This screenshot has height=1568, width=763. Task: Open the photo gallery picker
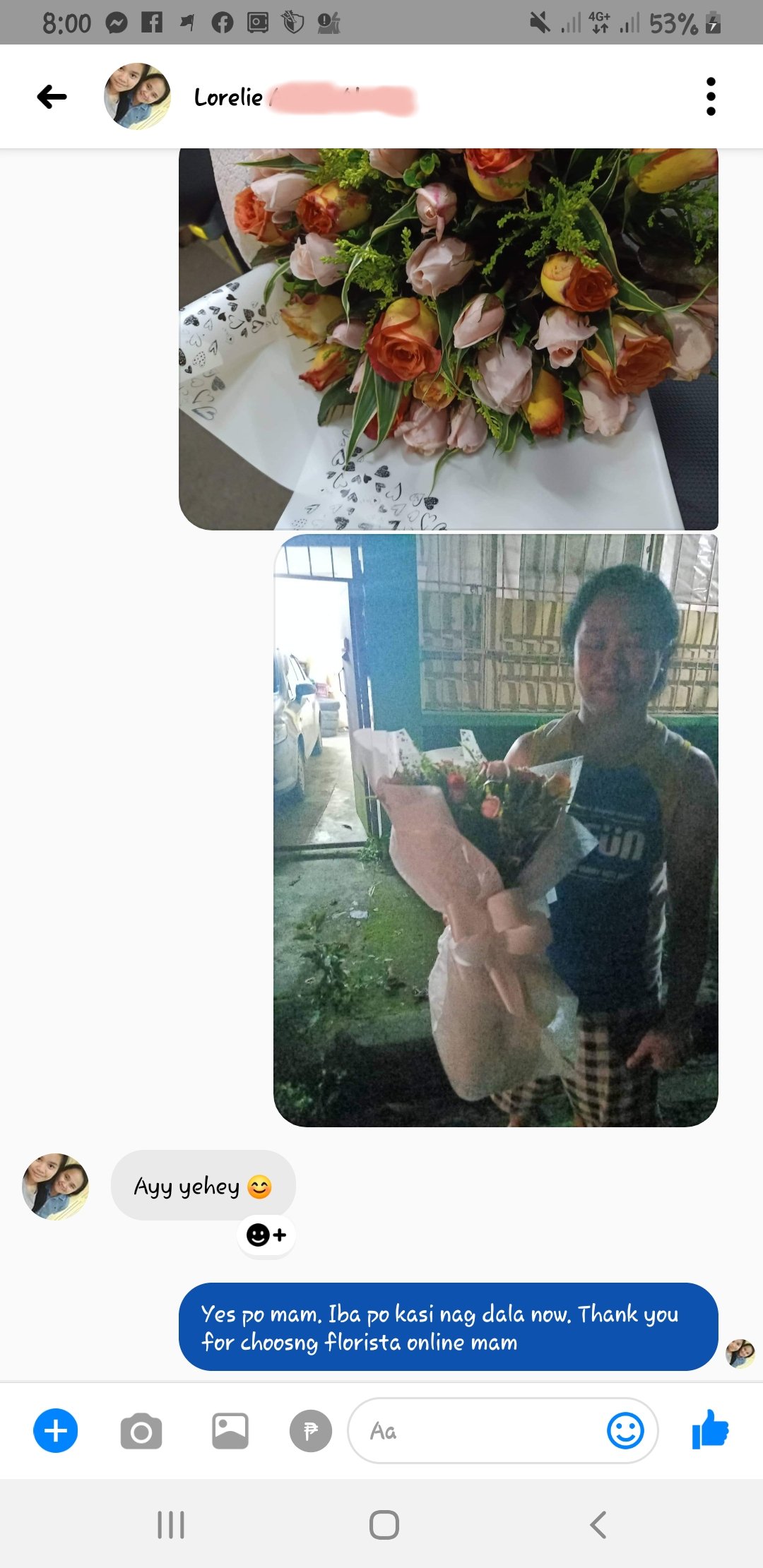[x=230, y=1431]
